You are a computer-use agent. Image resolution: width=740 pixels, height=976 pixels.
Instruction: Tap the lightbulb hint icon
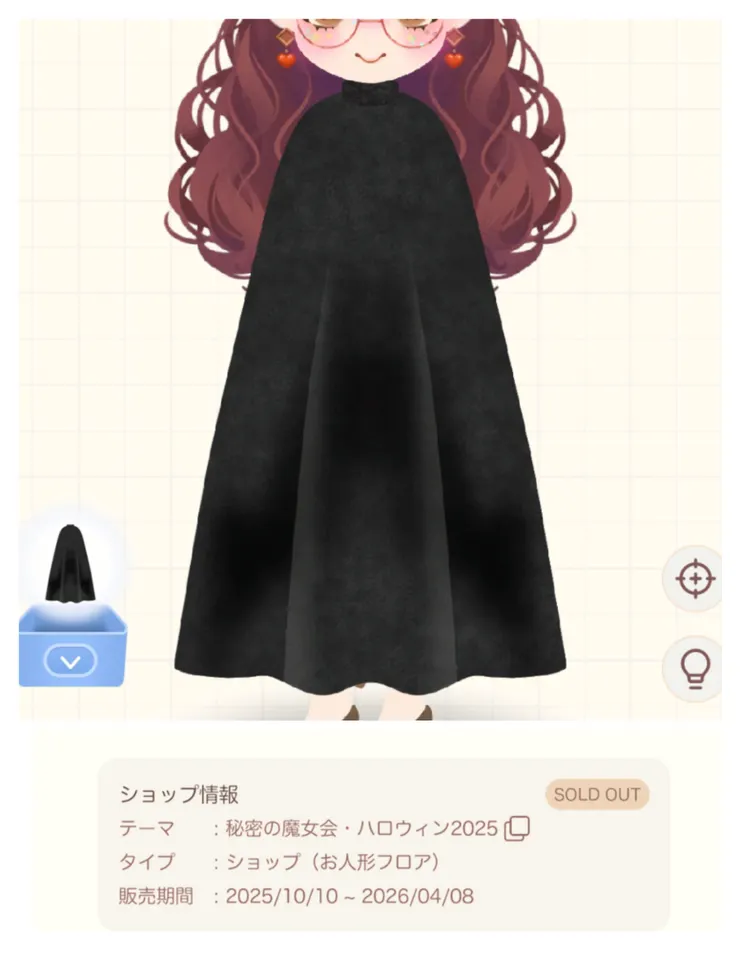coord(696,667)
